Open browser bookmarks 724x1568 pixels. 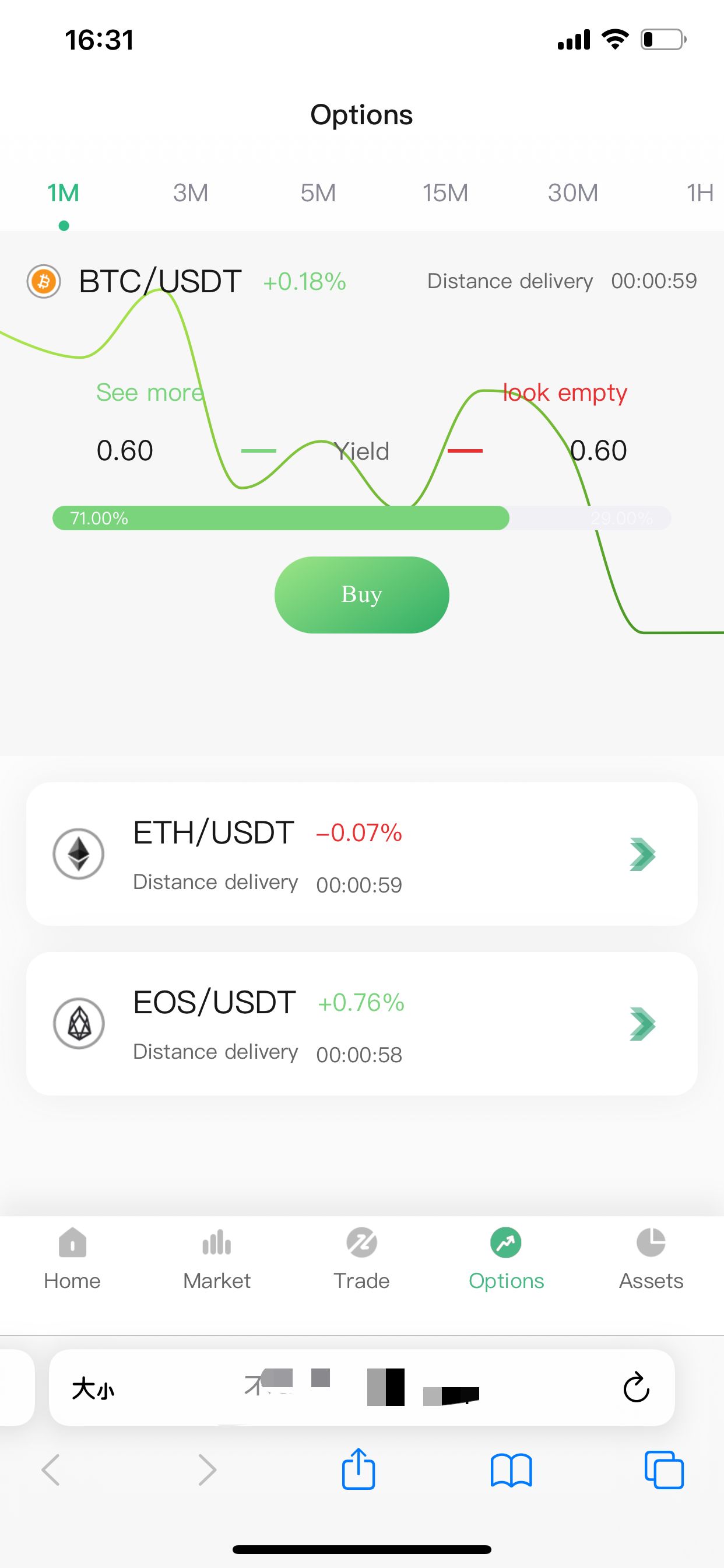511,1469
